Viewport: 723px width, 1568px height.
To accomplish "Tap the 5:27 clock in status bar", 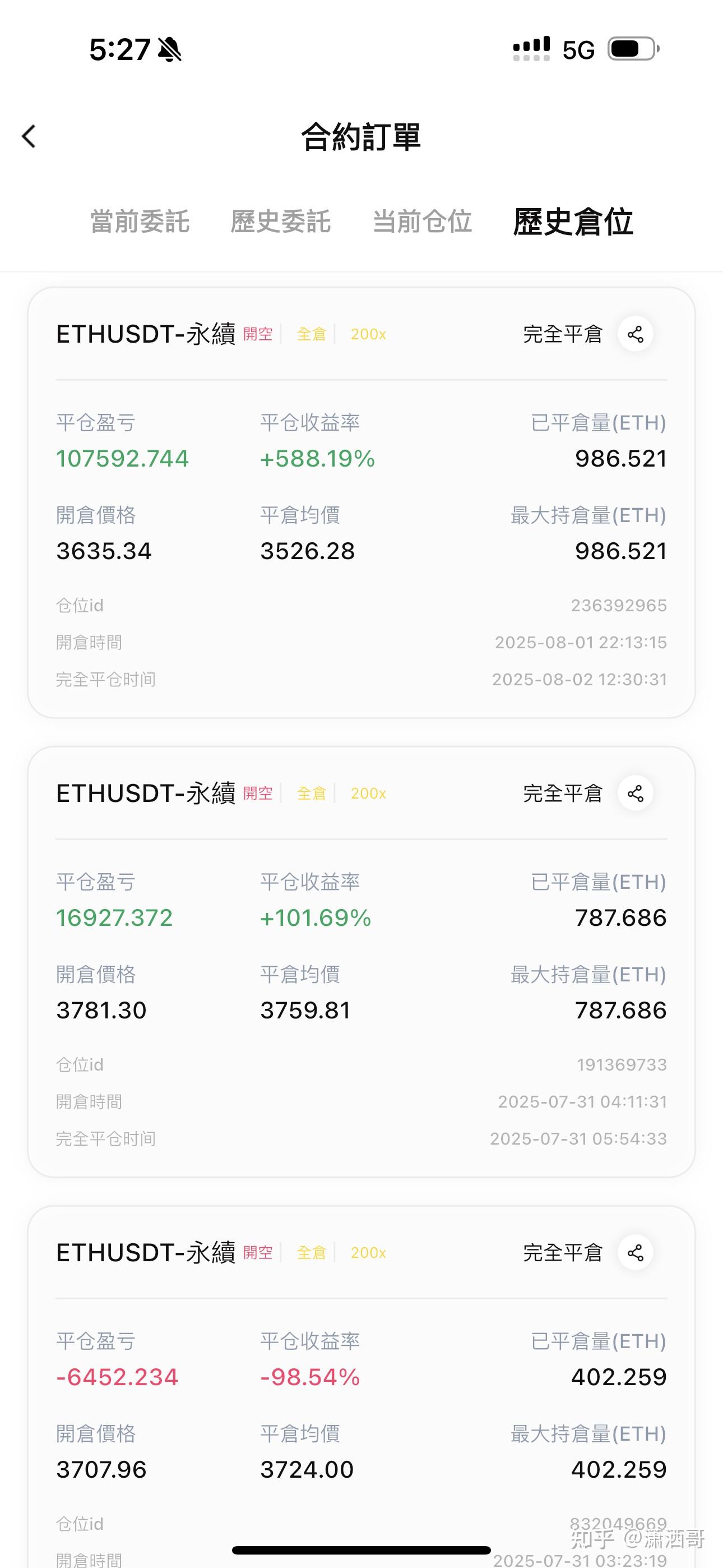I will (119, 50).
